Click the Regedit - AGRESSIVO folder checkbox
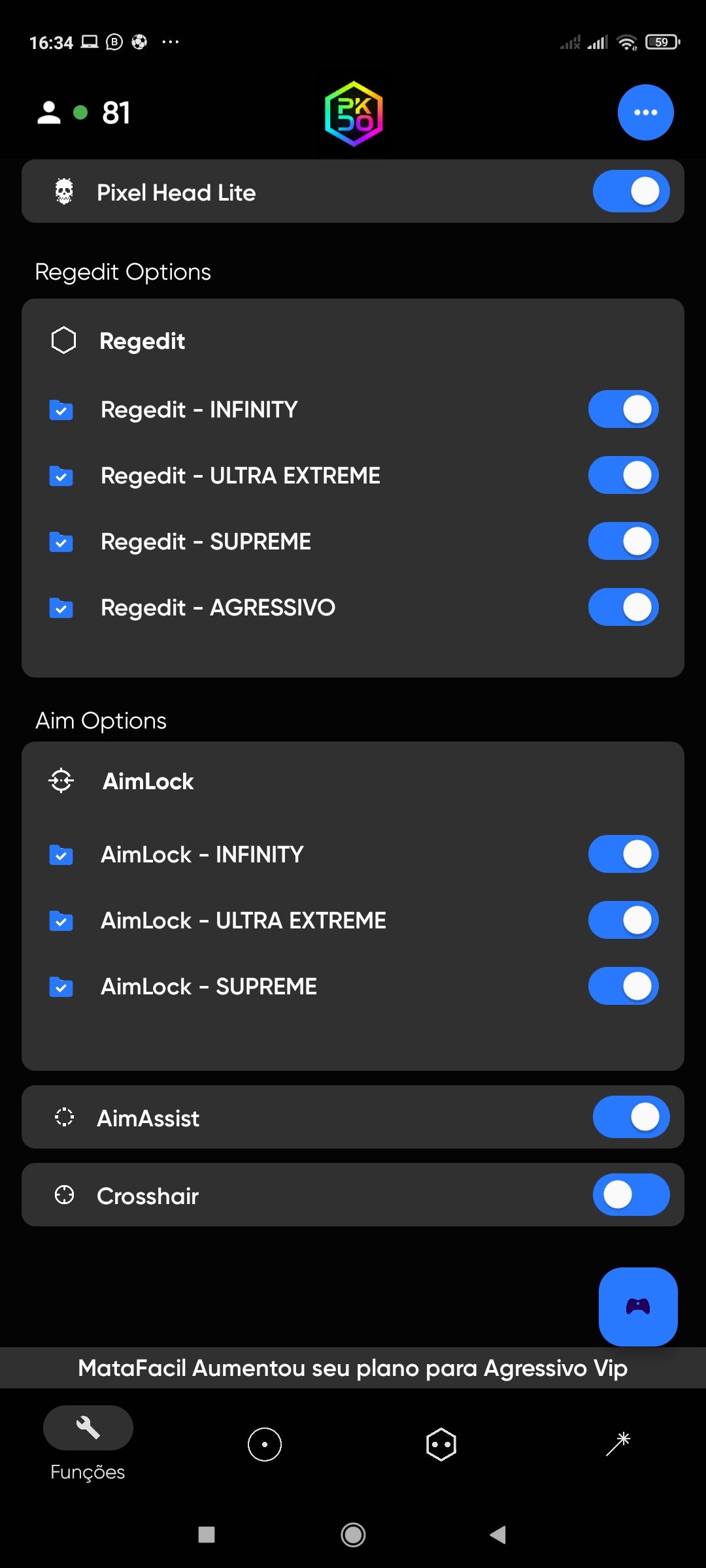Viewport: 706px width, 1568px height. [x=61, y=608]
